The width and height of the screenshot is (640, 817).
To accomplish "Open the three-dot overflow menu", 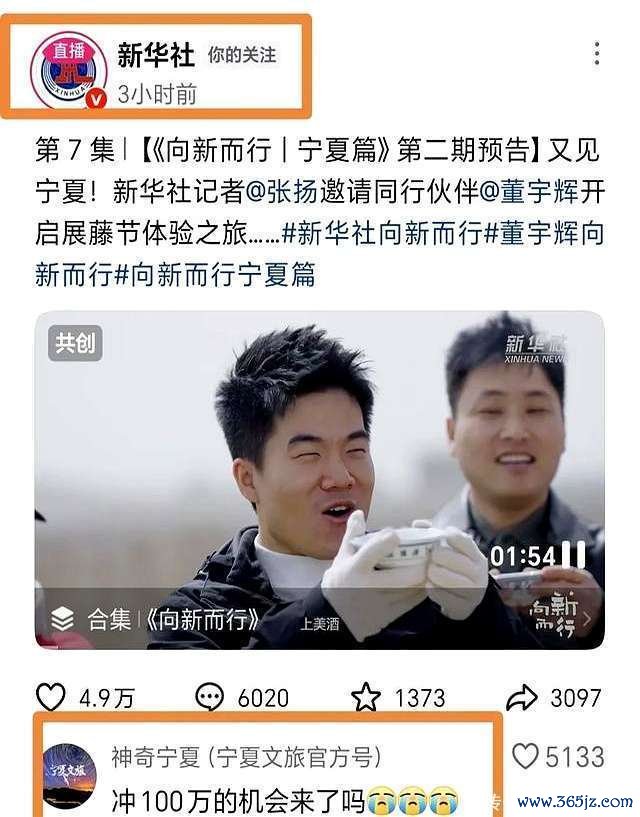I will [597, 54].
